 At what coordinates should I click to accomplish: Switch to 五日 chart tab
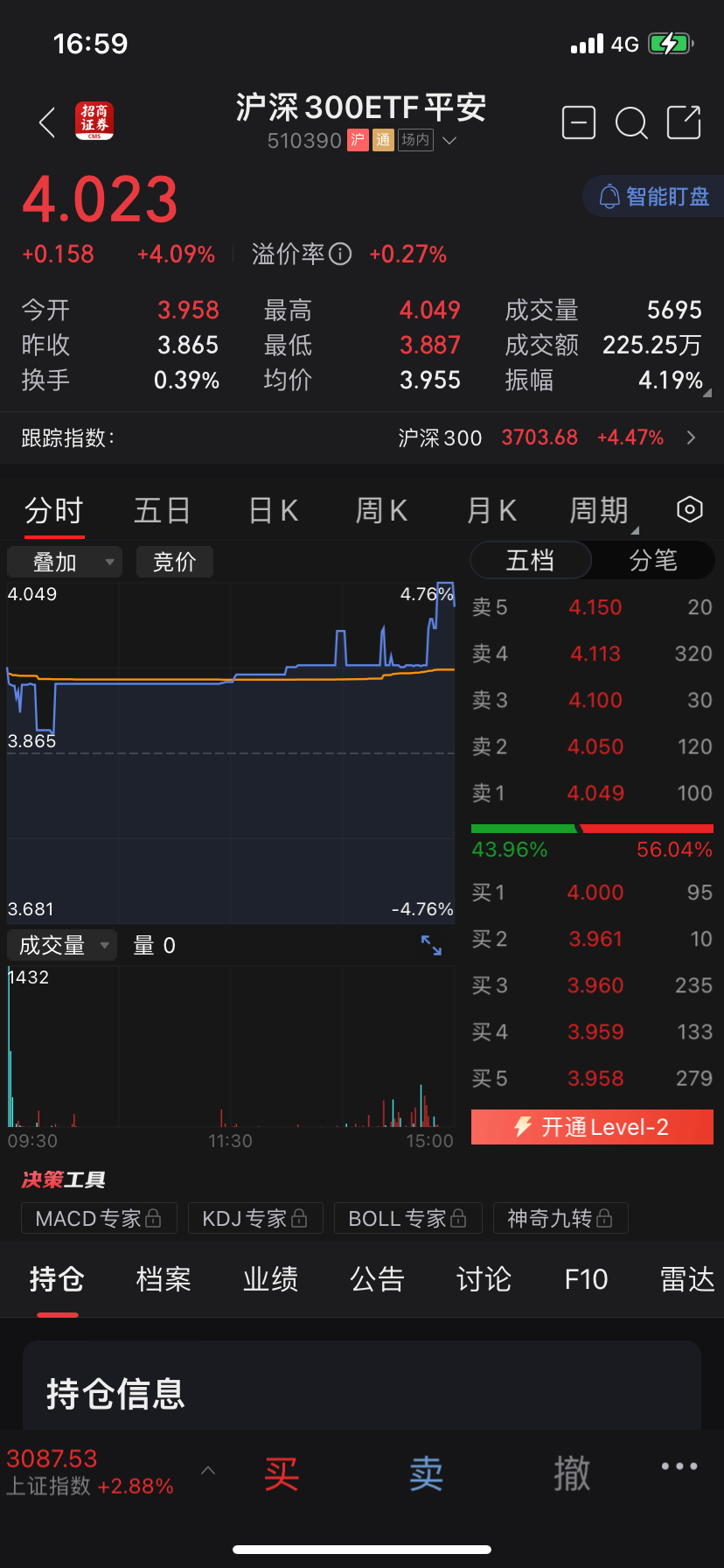pos(162,510)
